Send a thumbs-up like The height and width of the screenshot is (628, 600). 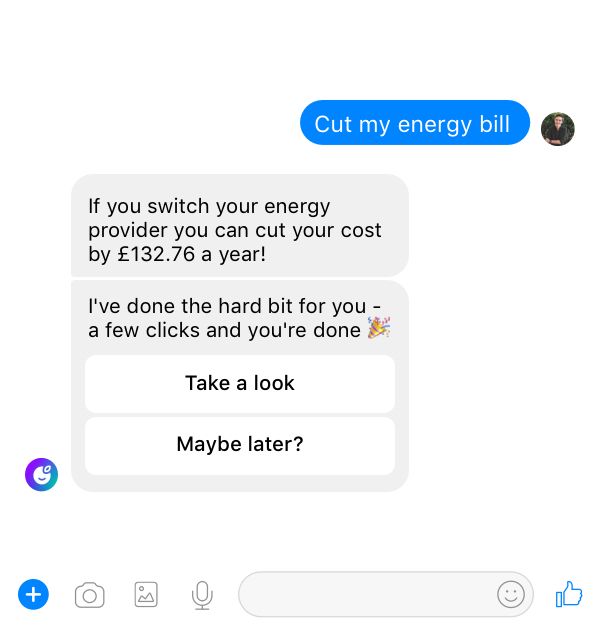[568, 594]
